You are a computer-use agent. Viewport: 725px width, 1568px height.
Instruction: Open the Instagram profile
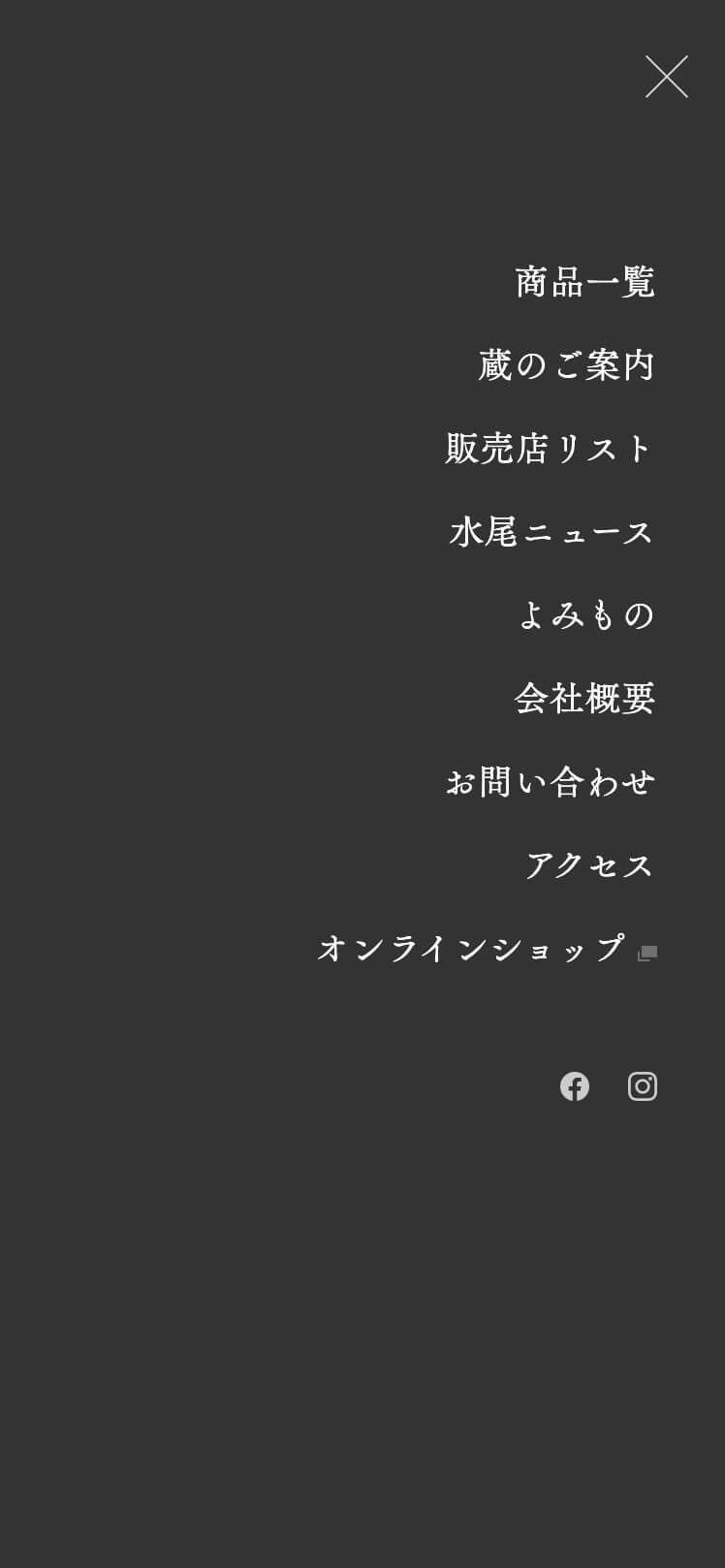[643, 1086]
